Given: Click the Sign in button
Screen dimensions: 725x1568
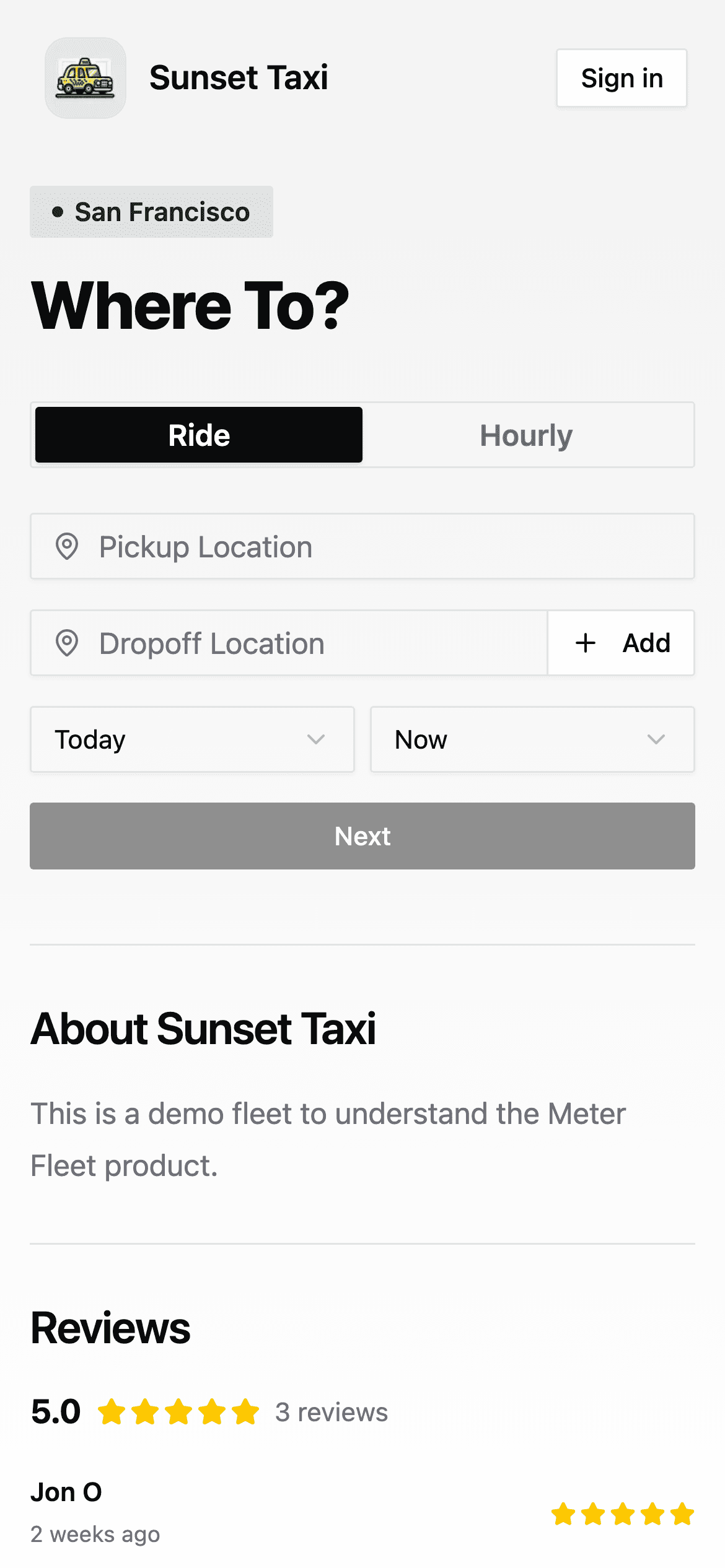Looking at the screenshot, I should pyautogui.click(x=621, y=77).
